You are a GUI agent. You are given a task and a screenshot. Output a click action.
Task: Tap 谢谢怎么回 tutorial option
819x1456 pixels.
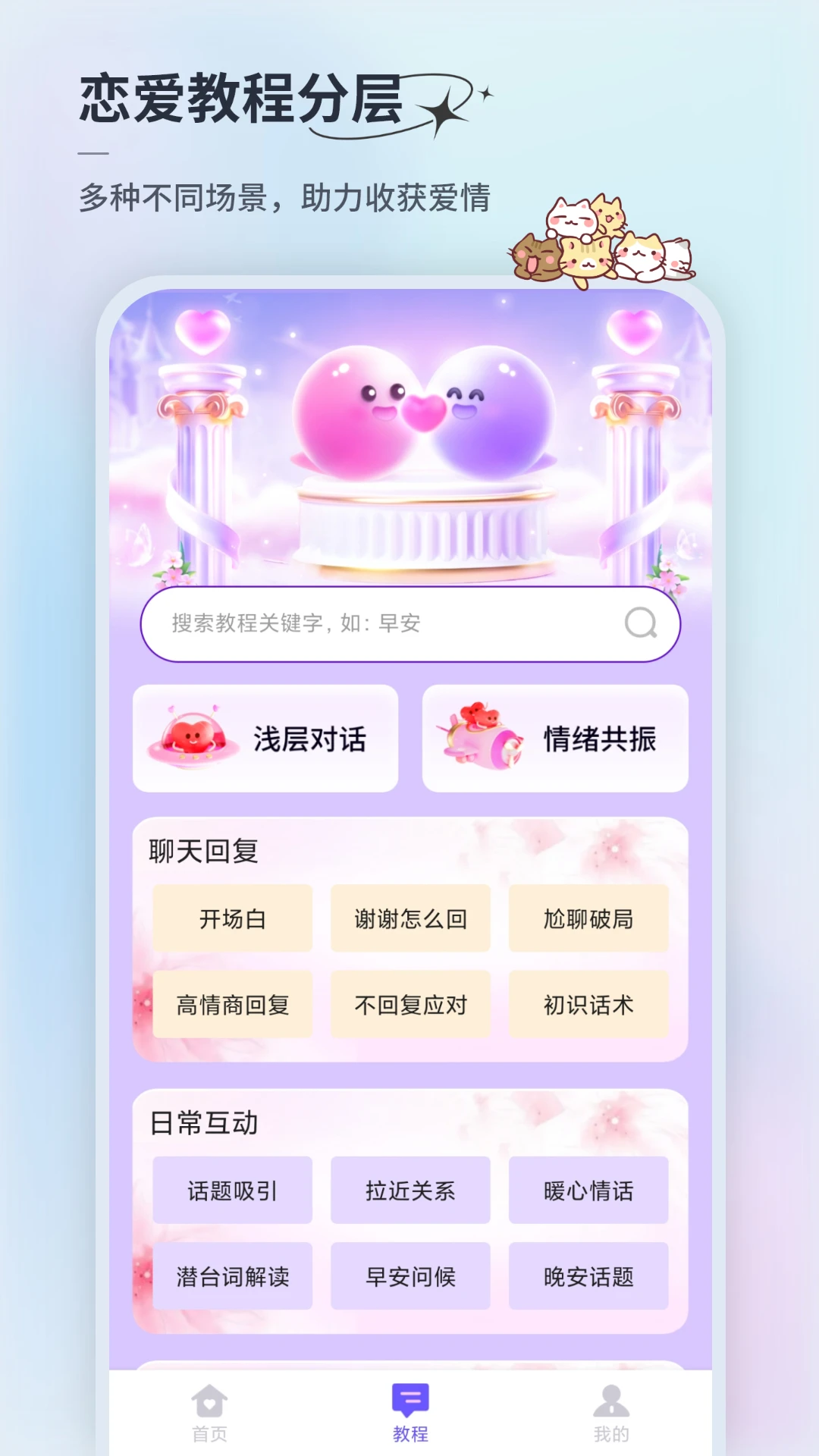coord(410,918)
